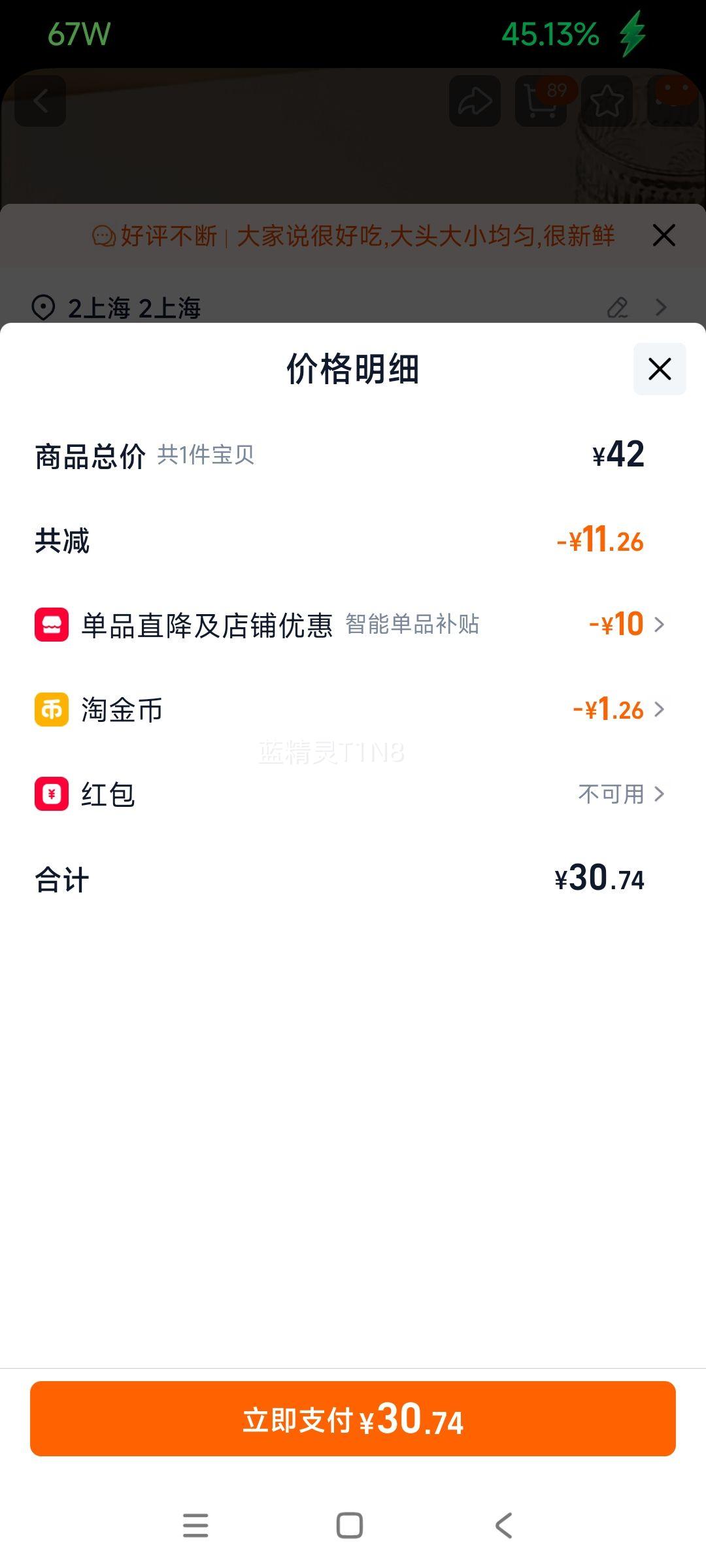
Task: Tap the pencil edit icon near the address
Action: [x=619, y=307]
